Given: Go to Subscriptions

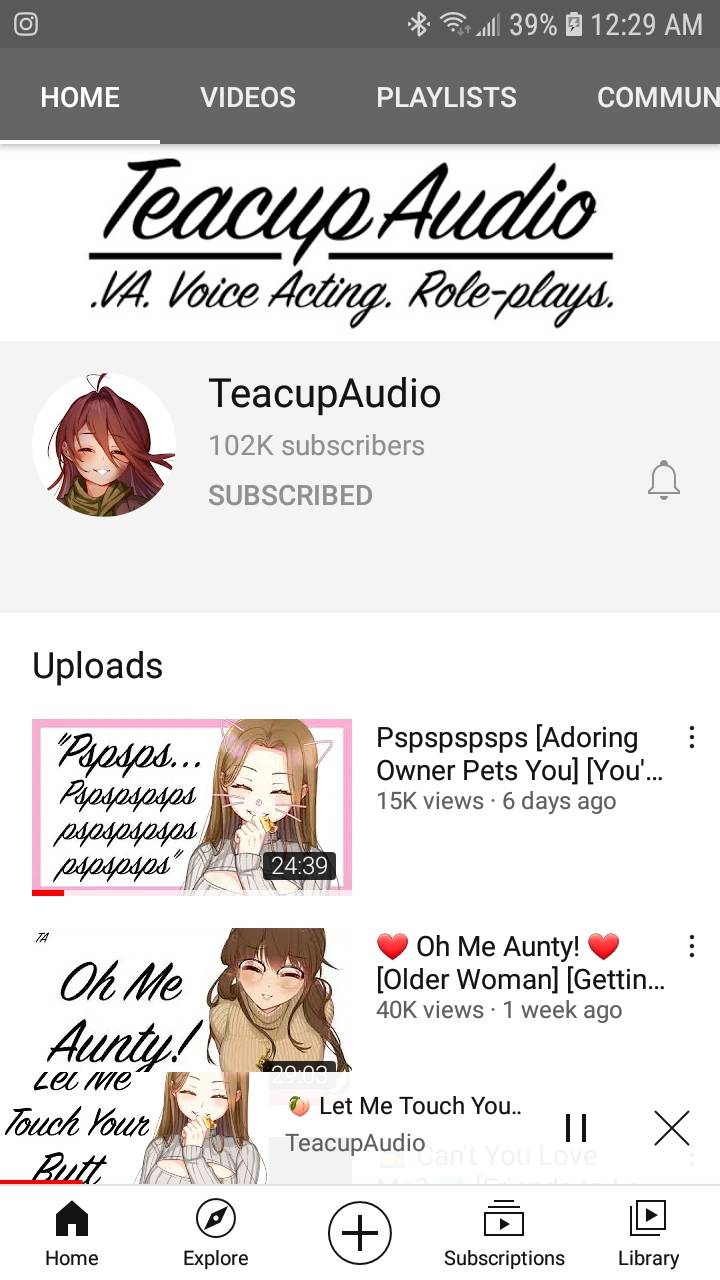Looking at the screenshot, I should (504, 1233).
